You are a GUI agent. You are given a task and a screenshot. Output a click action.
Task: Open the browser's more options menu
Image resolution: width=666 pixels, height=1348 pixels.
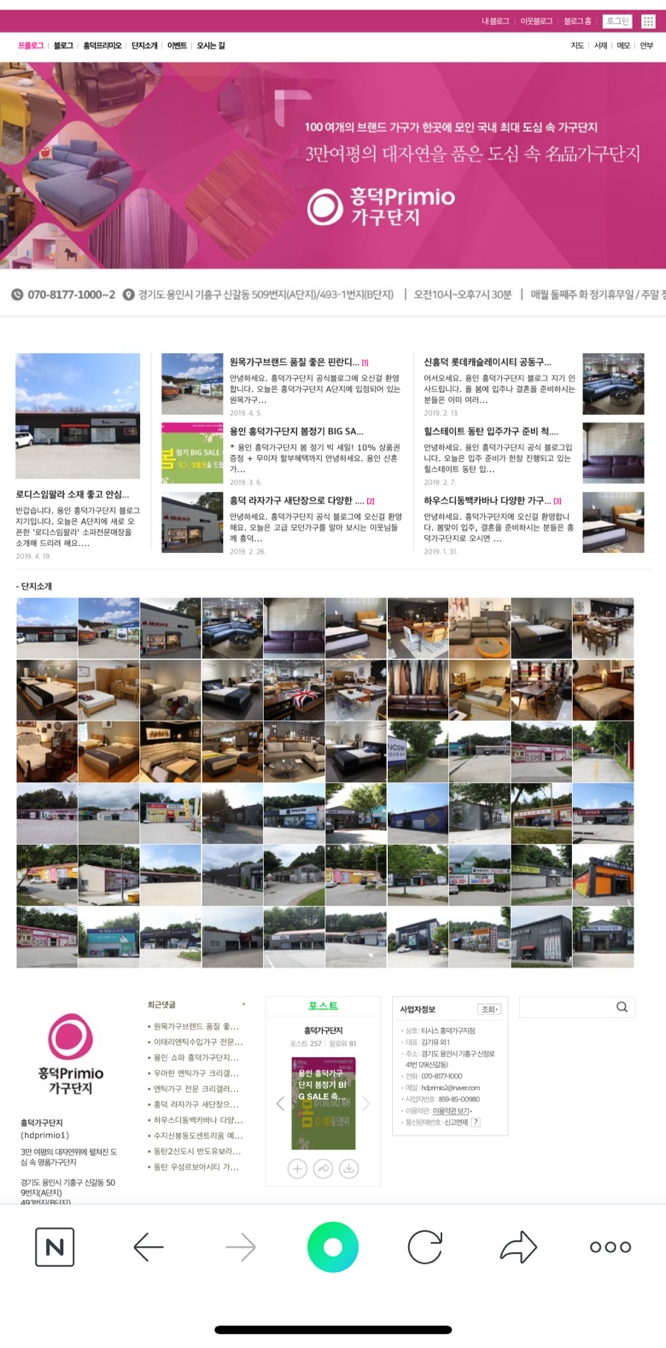tap(610, 1247)
